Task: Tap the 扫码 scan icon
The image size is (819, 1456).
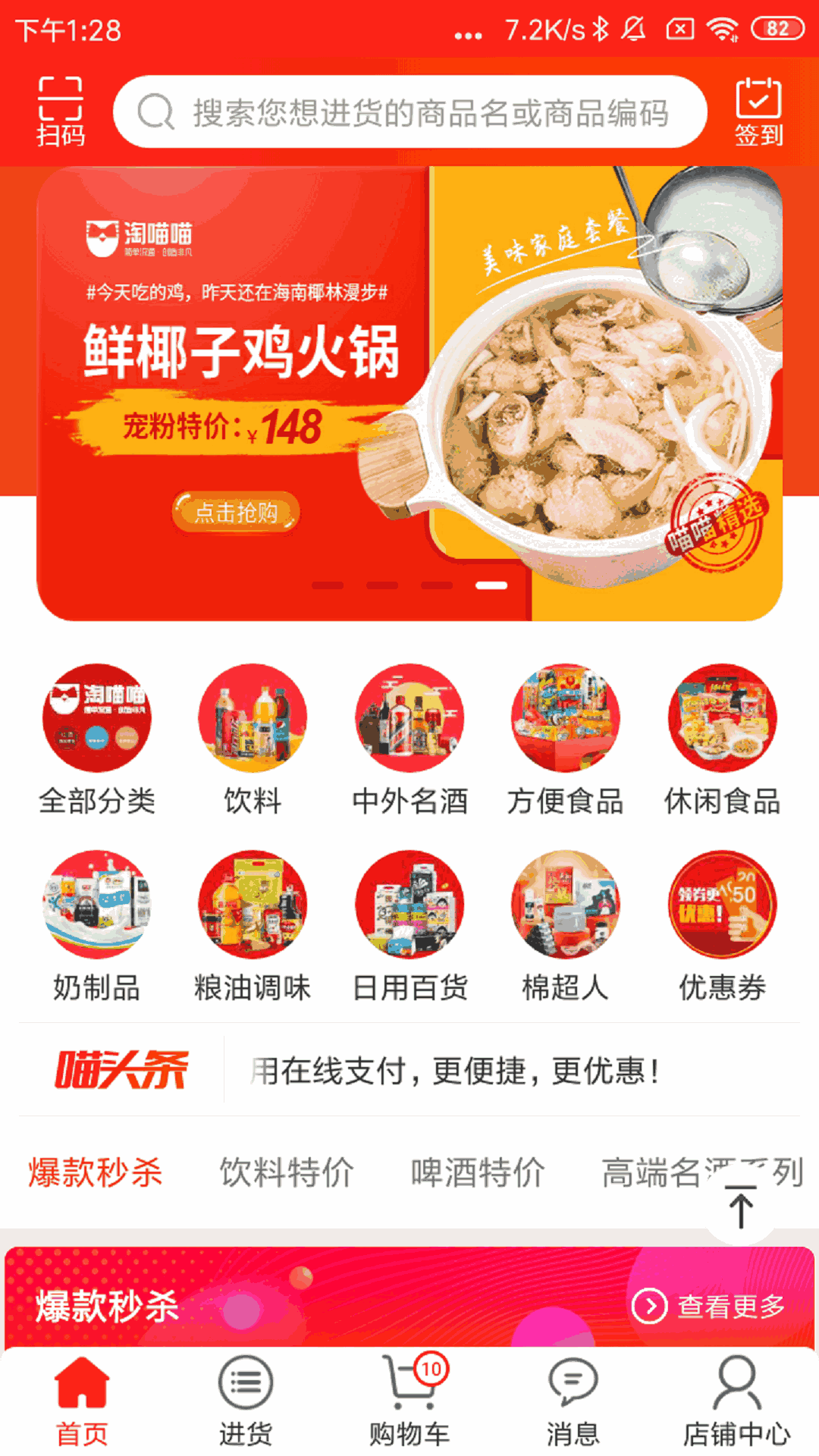Action: tap(61, 111)
